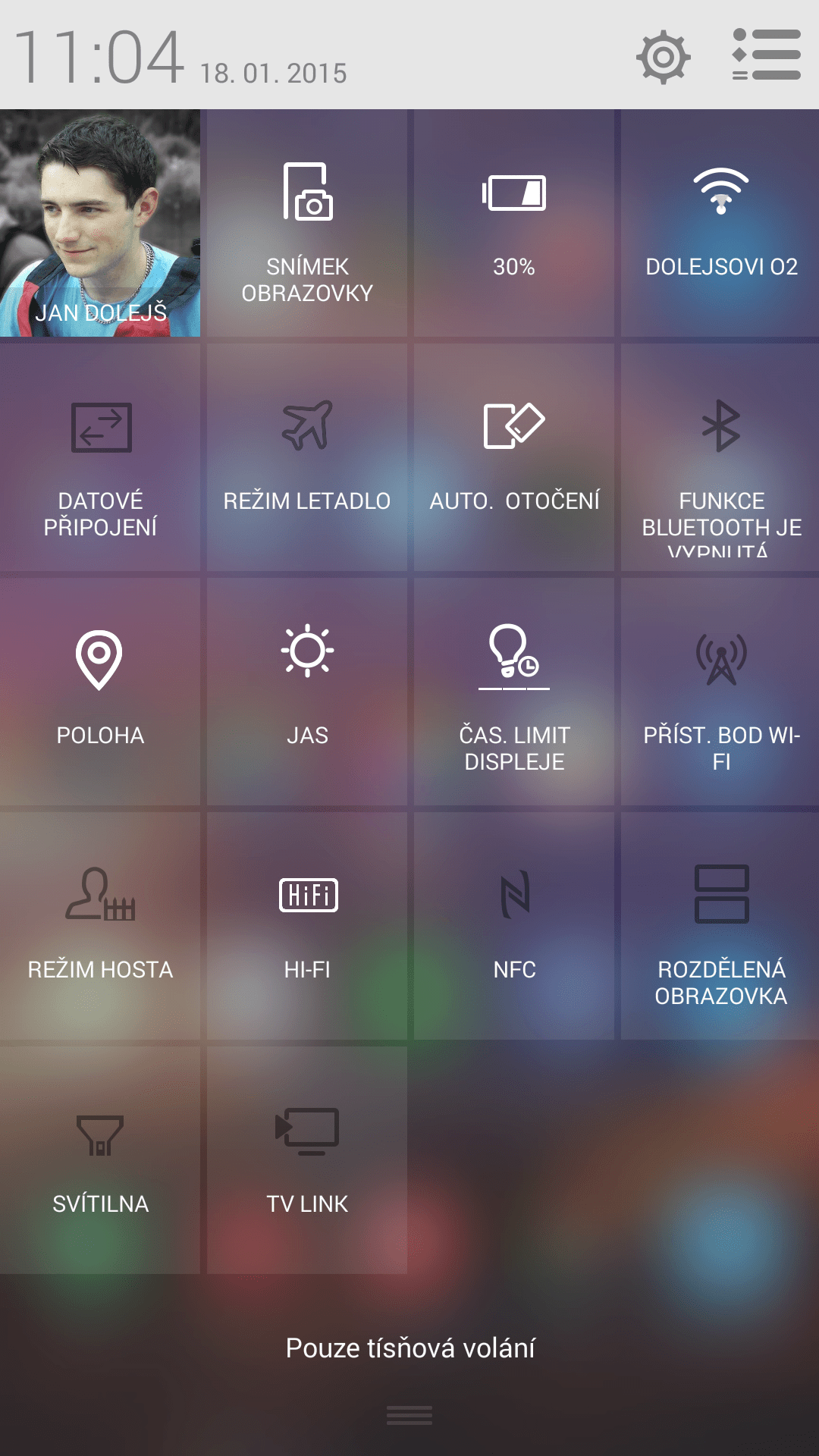Open the notification list icon
Viewport: 819px width, 1456px height.
(766, 55)
